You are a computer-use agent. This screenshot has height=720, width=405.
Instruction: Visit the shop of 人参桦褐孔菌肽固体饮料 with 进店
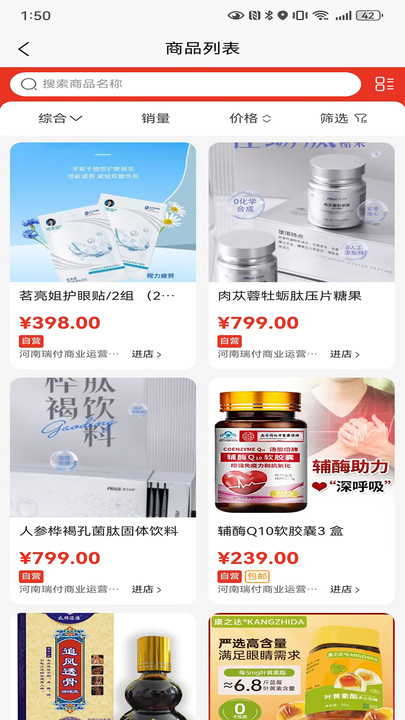click(146, 589)
